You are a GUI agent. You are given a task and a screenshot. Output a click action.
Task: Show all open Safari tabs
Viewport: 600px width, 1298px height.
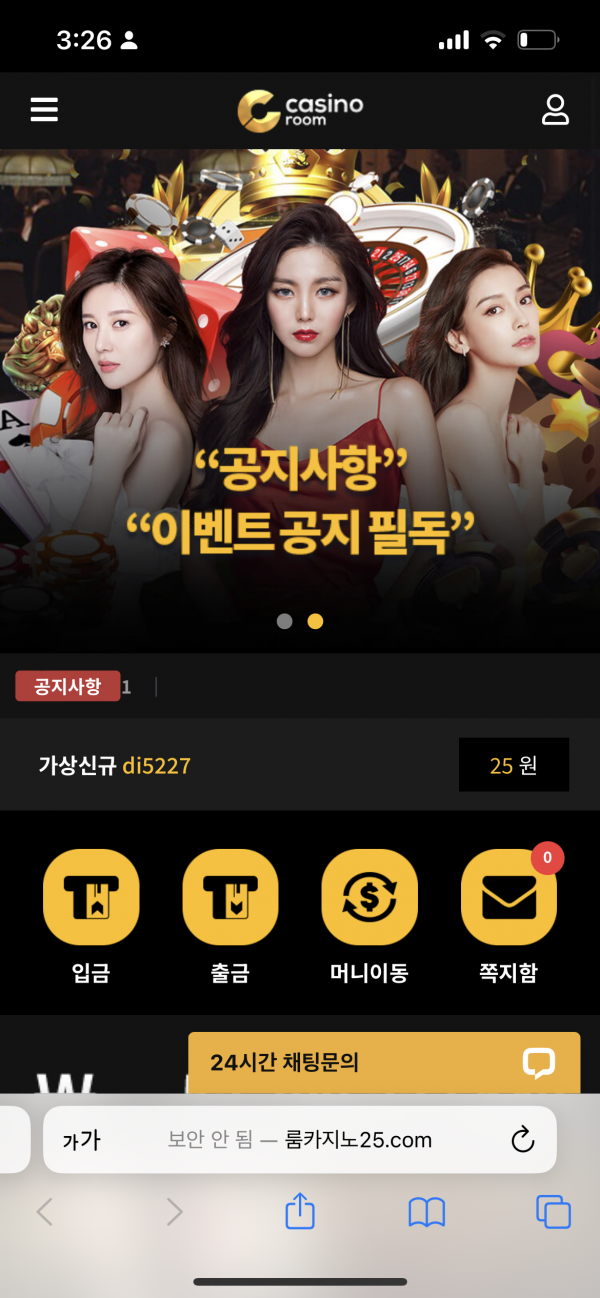point(553,1212)
